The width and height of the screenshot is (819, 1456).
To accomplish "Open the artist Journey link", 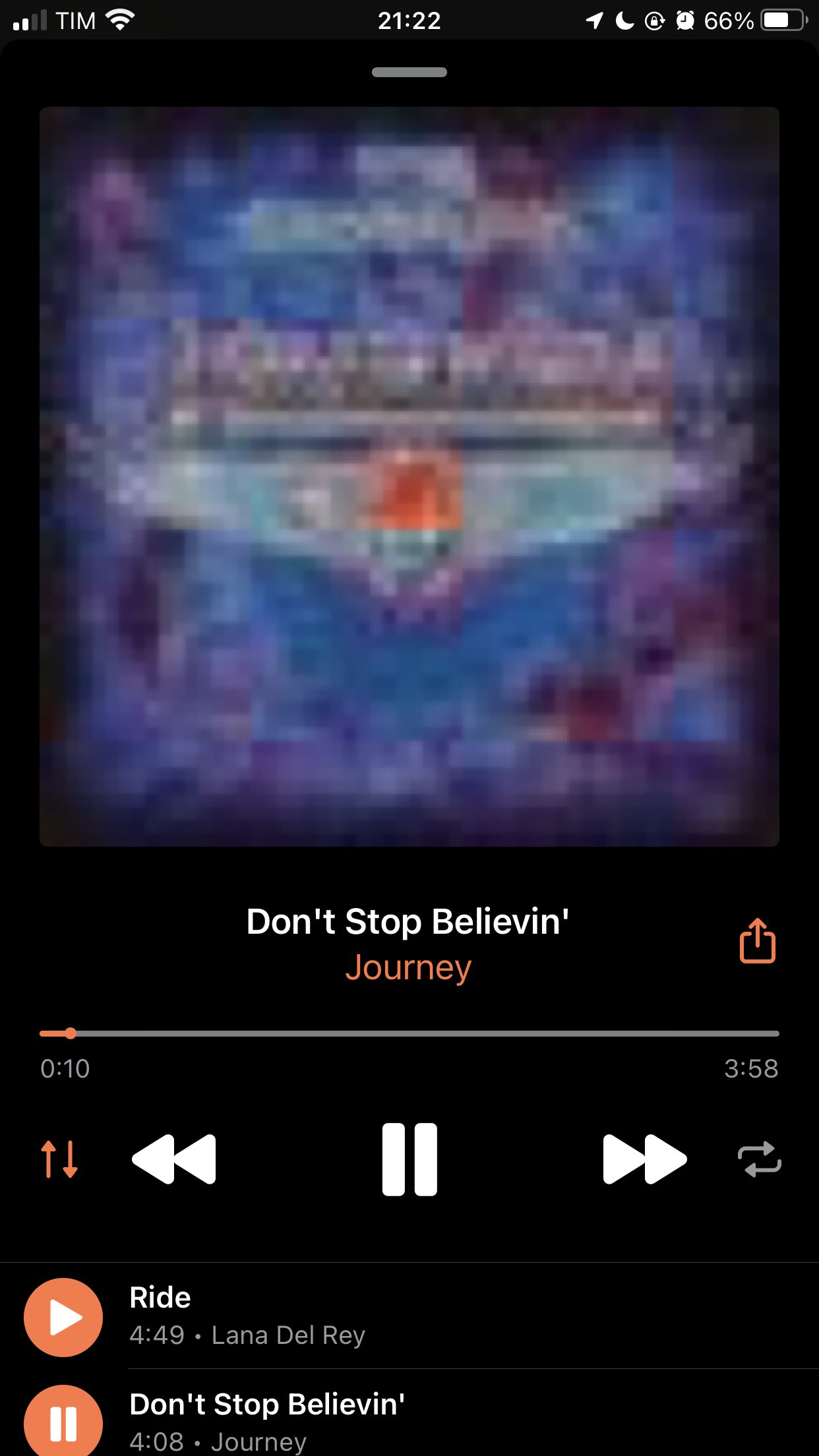I will (408, 968).
